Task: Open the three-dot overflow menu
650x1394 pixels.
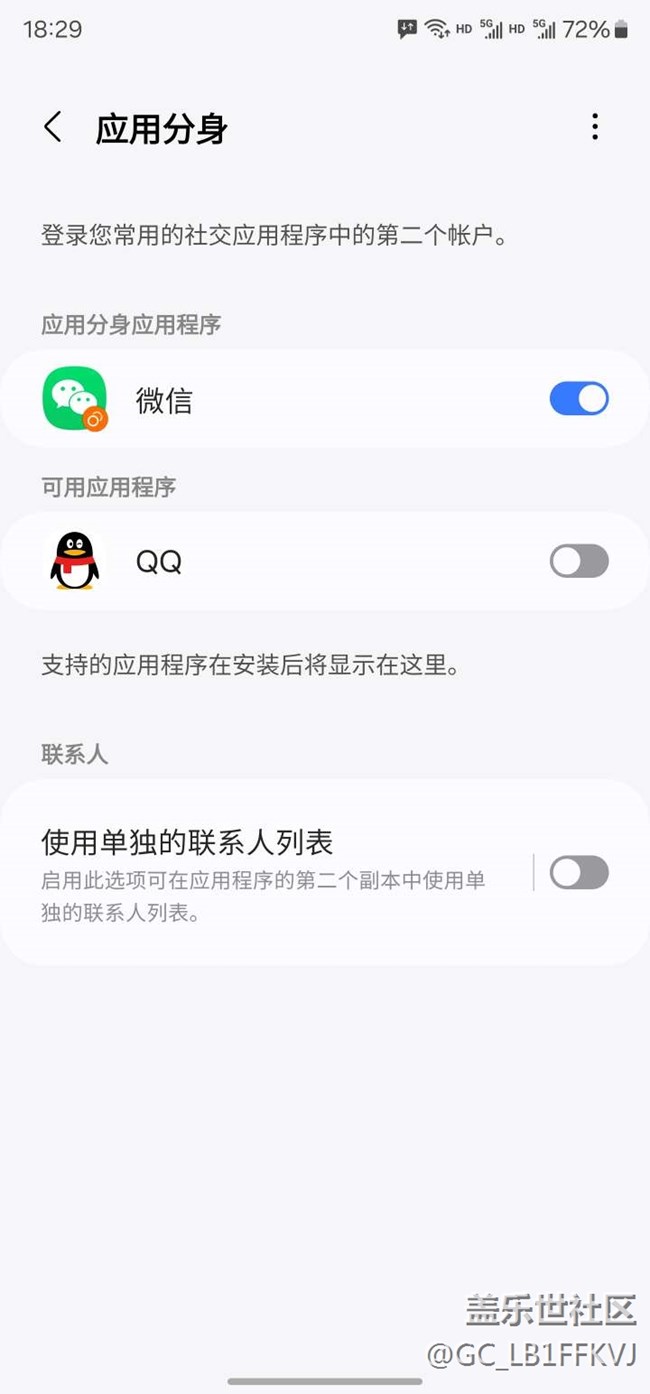Action: tap(595, 127)
